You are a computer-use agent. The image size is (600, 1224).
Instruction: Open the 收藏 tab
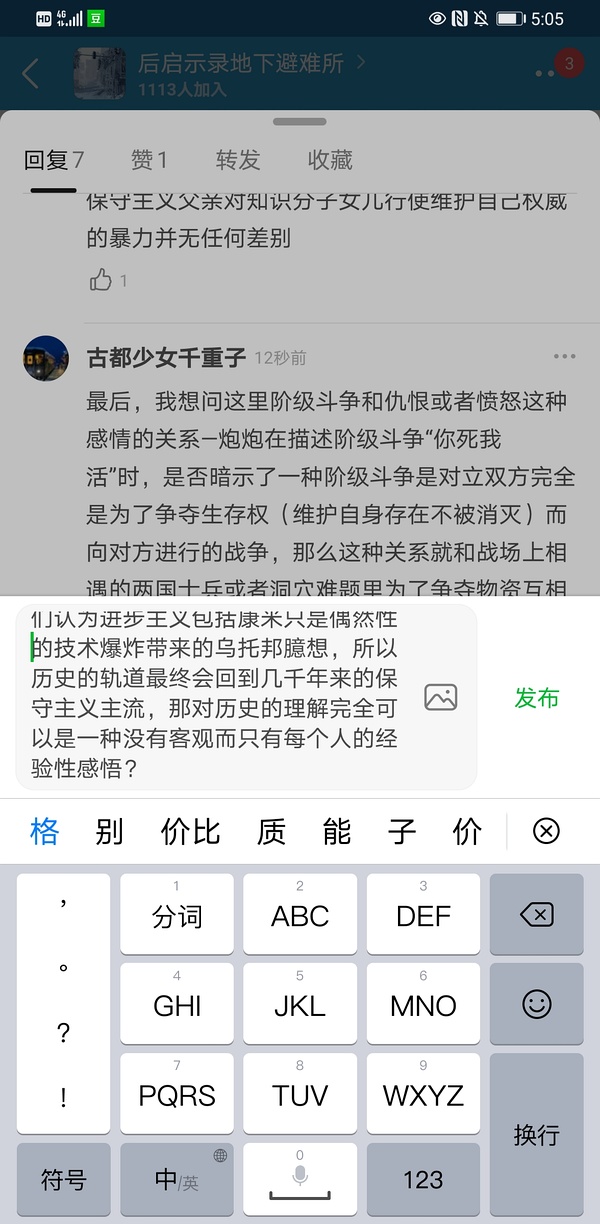tap(330, 160)
